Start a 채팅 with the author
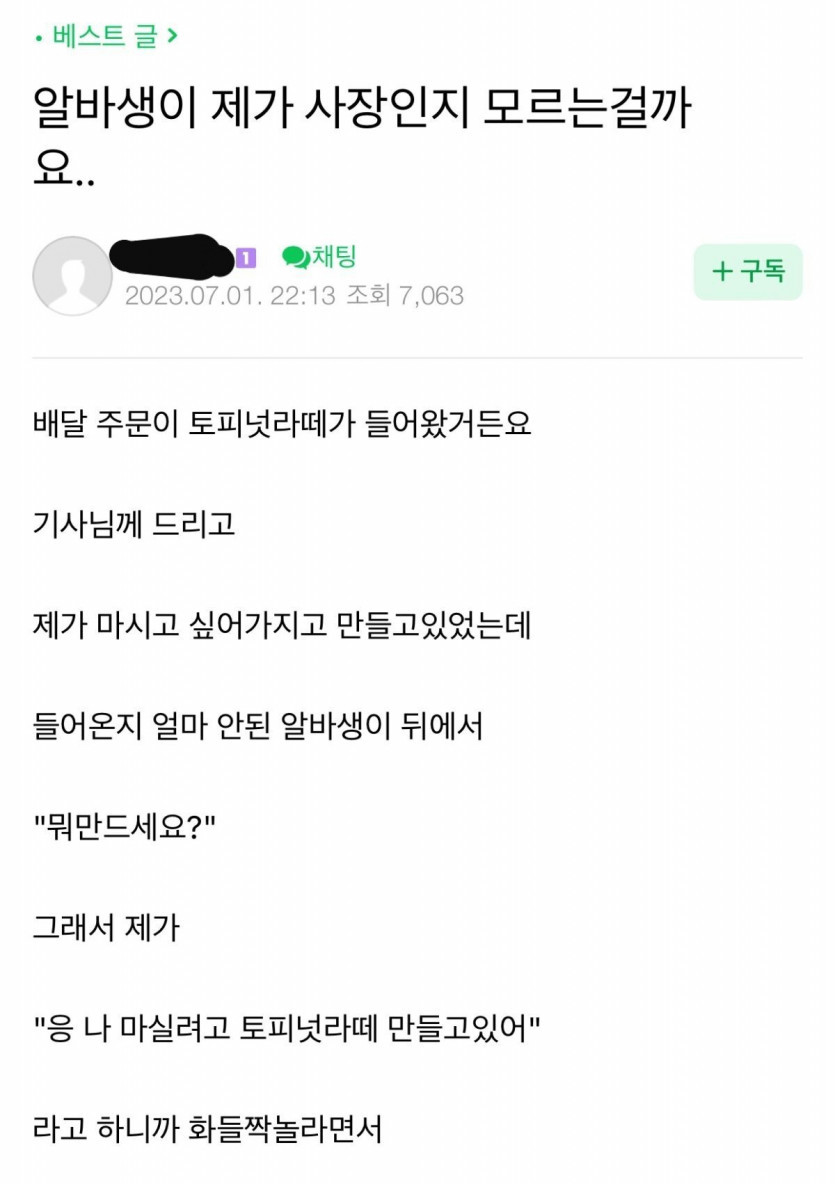The width and height of the screenshot is (835, 1184). (320, 257)
